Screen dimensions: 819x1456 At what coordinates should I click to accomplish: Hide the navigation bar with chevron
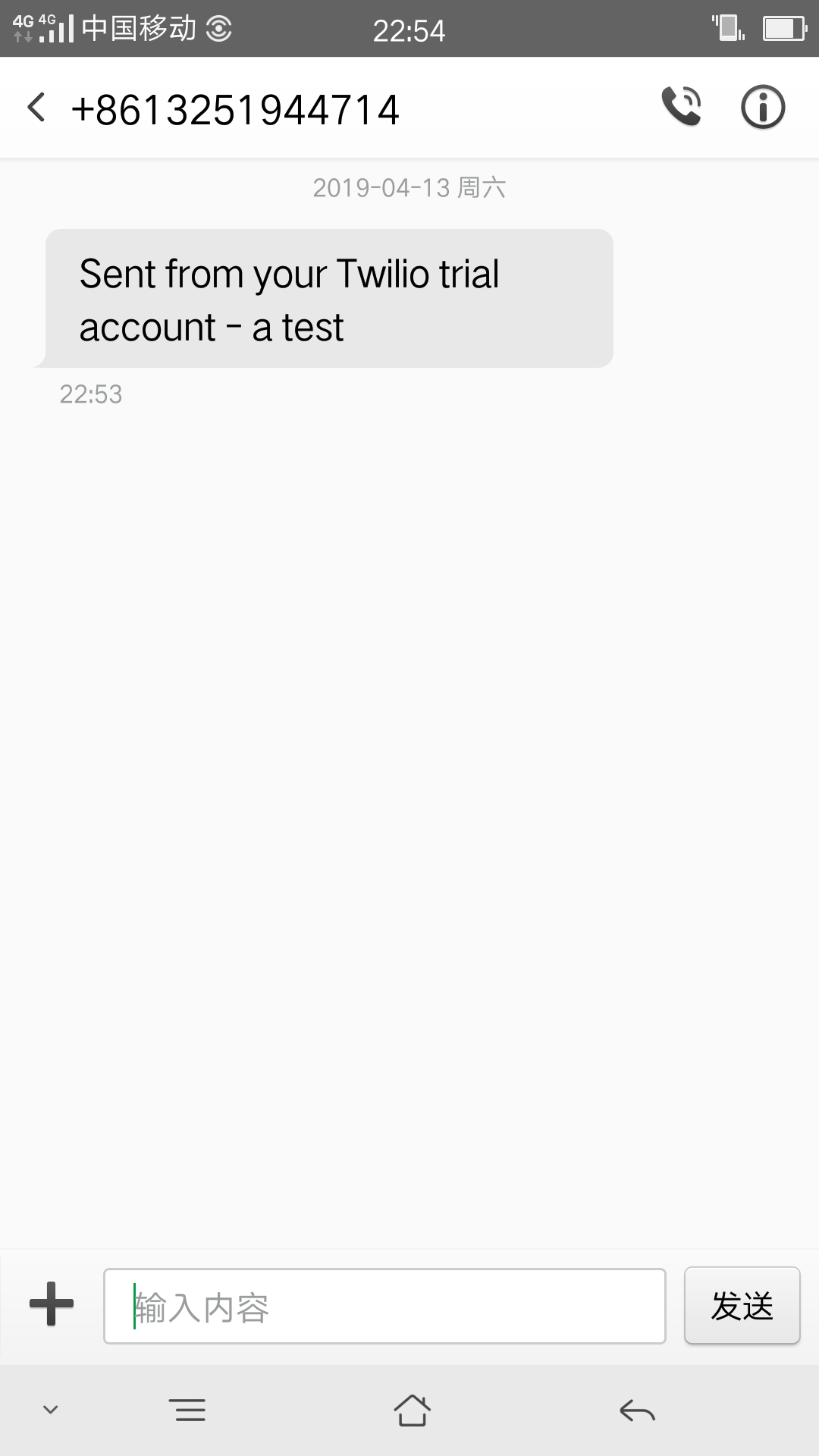(x=50, y=1410)
